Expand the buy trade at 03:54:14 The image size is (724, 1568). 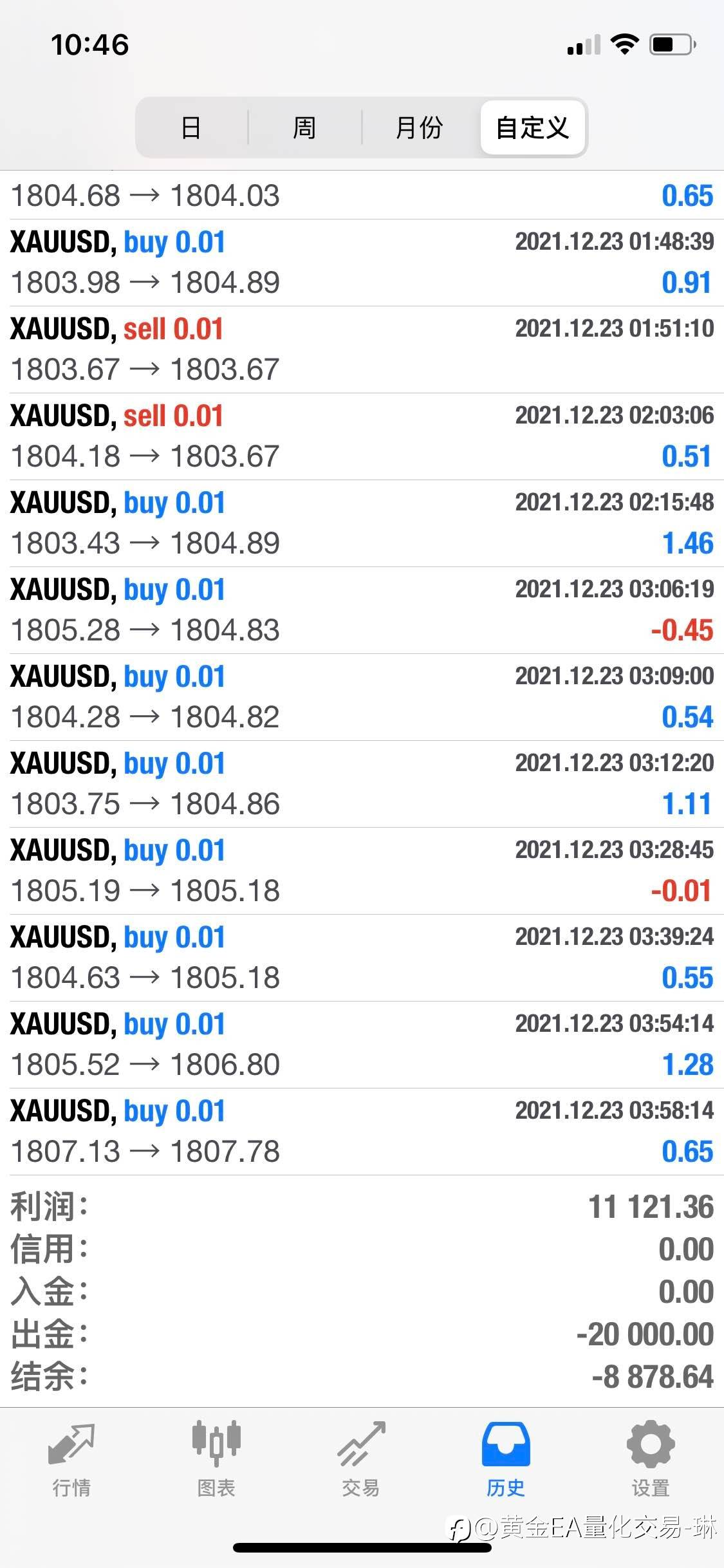point(362,1045)
